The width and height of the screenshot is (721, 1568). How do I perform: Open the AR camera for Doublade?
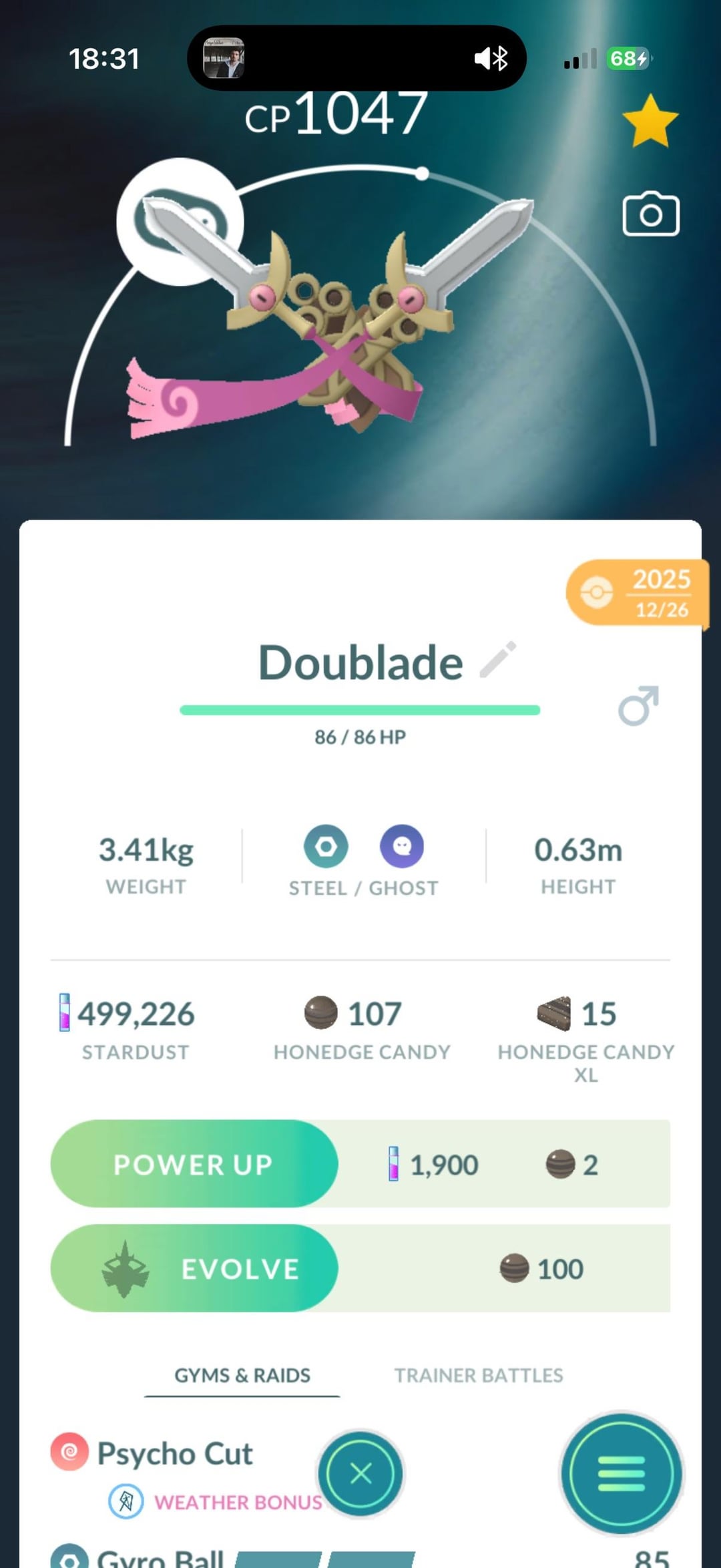coord(651,214)
